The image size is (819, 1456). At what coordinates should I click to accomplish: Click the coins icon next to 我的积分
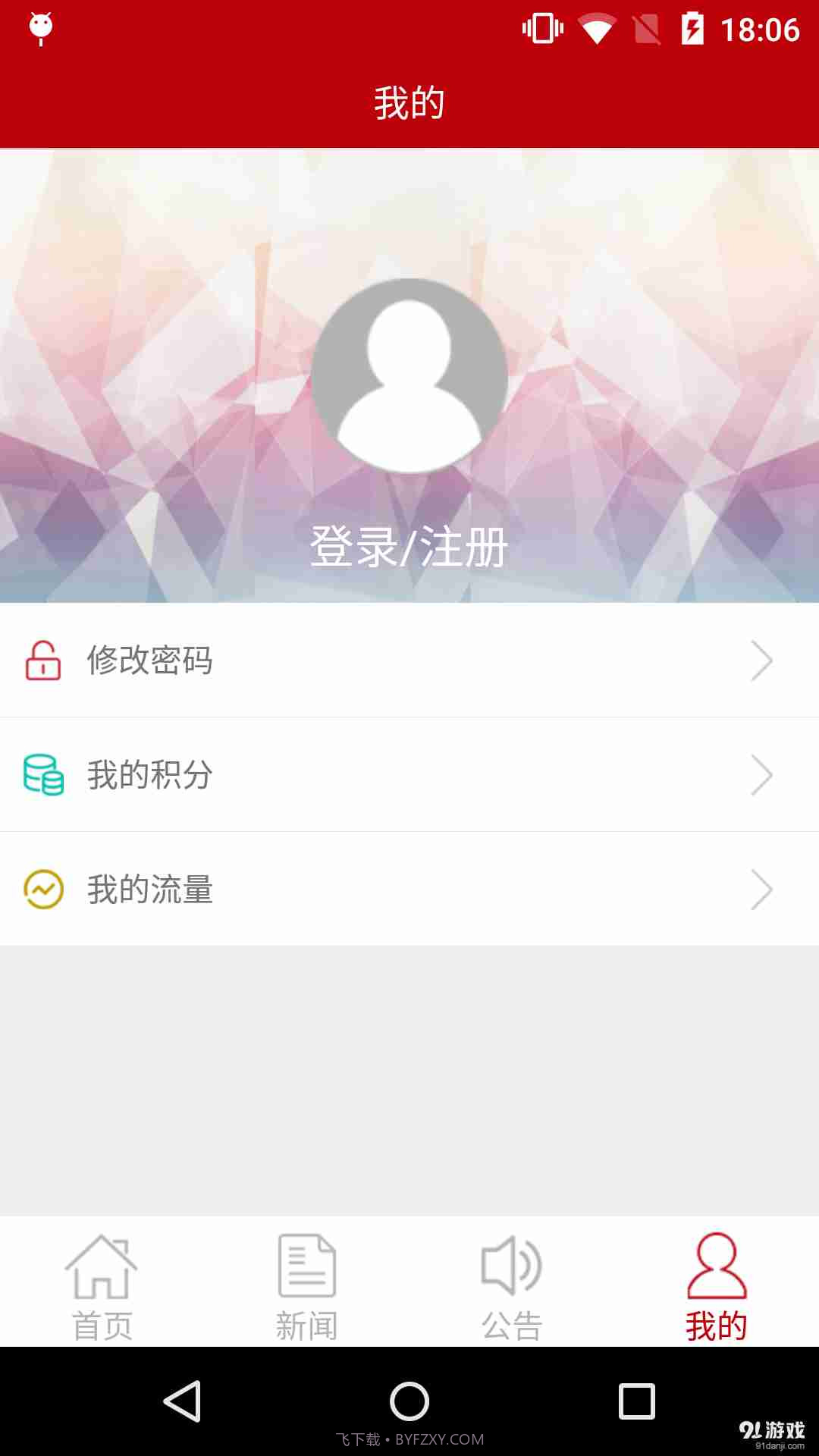pyautogui.click(x=42, y=775)
